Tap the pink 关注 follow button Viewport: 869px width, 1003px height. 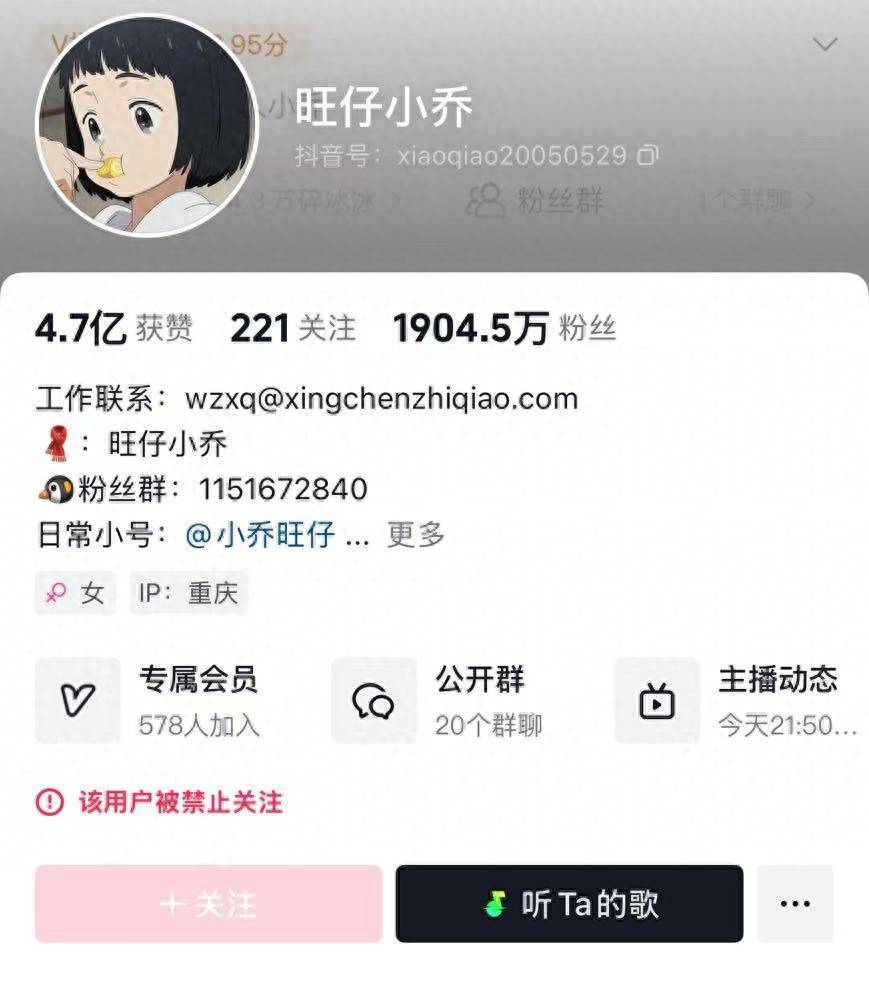(209, 904)
